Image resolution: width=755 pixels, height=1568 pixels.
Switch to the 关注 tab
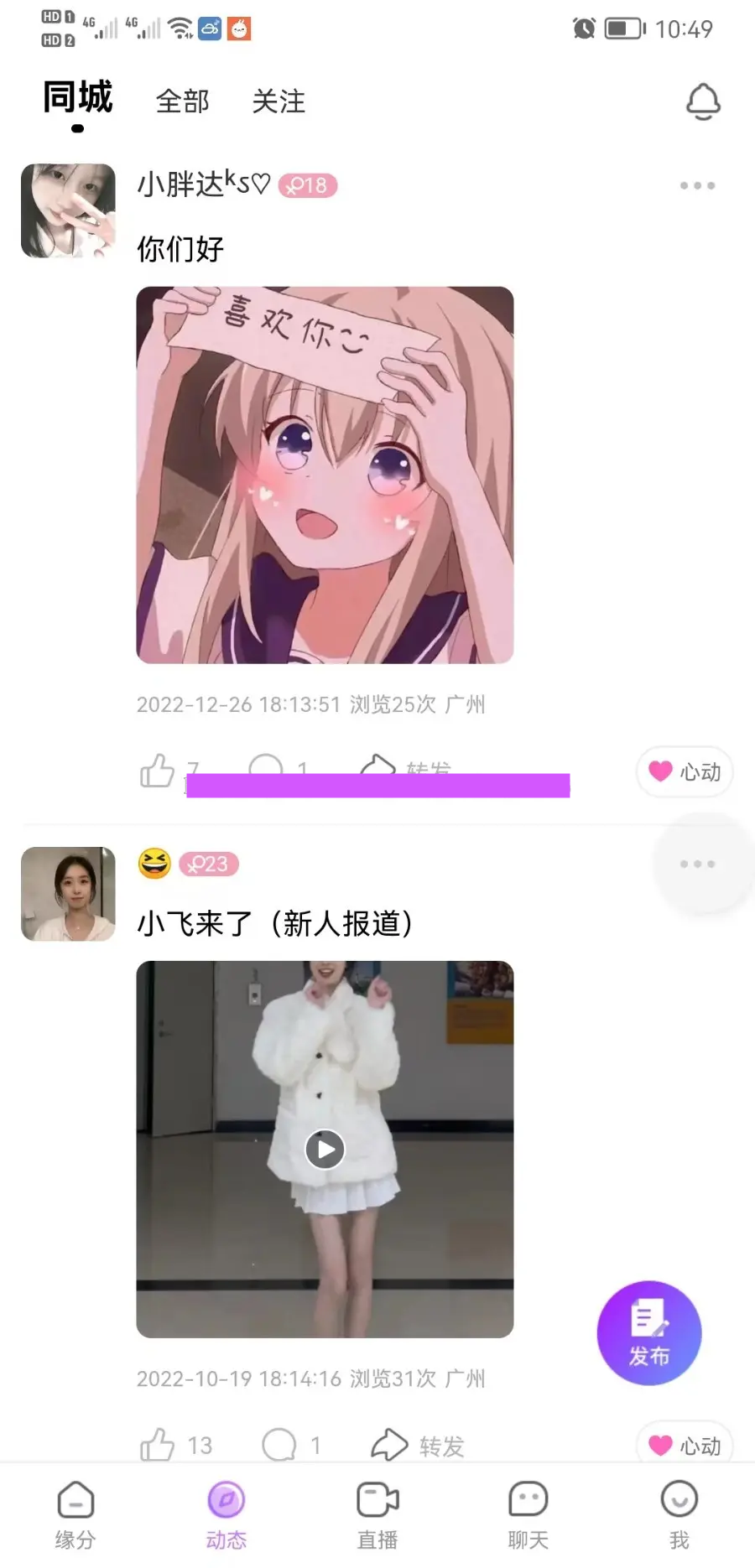point(279,101)
